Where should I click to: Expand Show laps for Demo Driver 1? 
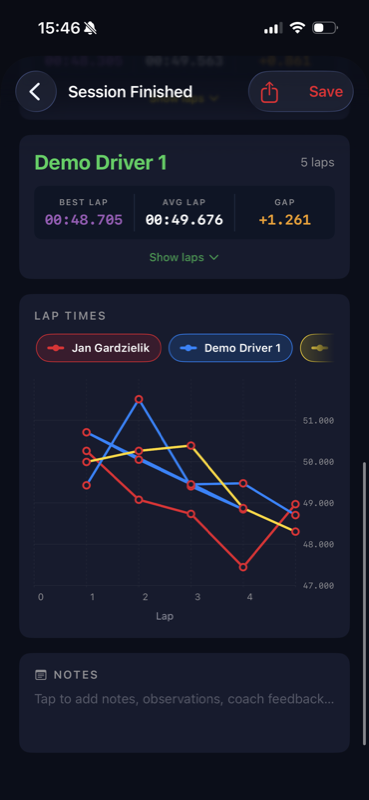184,258
